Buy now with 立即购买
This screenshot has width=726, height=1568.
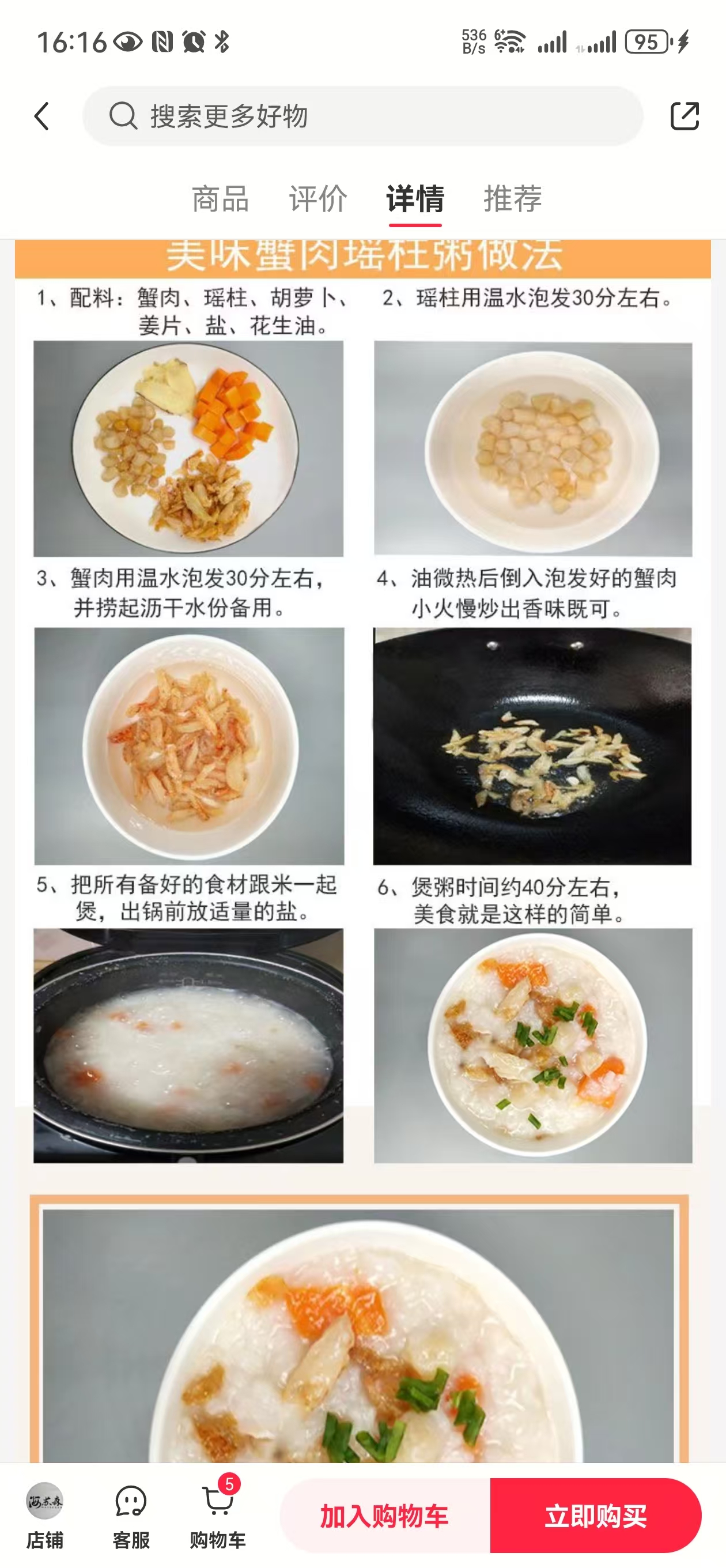pyautogui.click(x=595, y=1516)
